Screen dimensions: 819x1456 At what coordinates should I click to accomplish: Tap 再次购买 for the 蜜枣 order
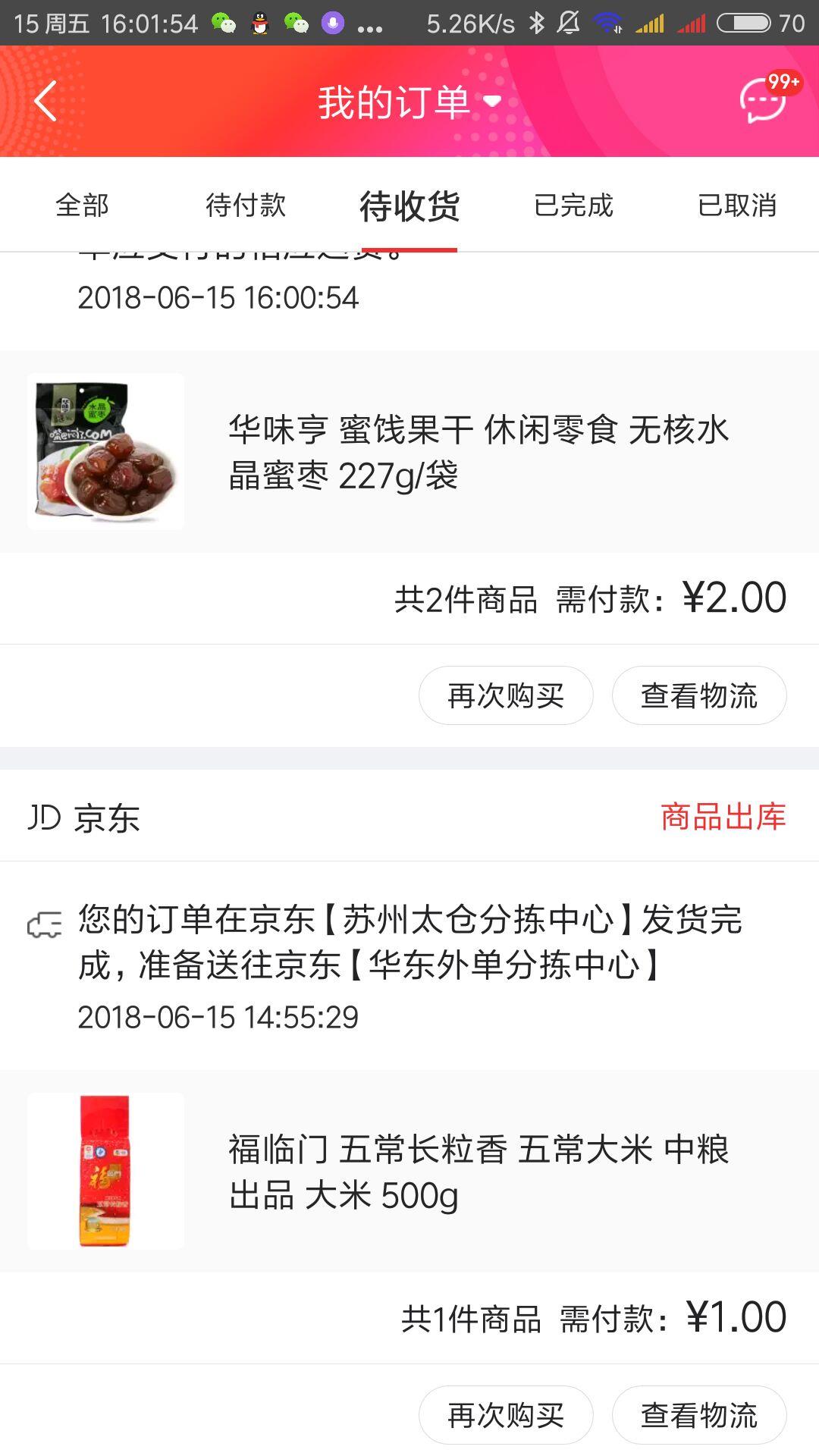pos(506,695)
